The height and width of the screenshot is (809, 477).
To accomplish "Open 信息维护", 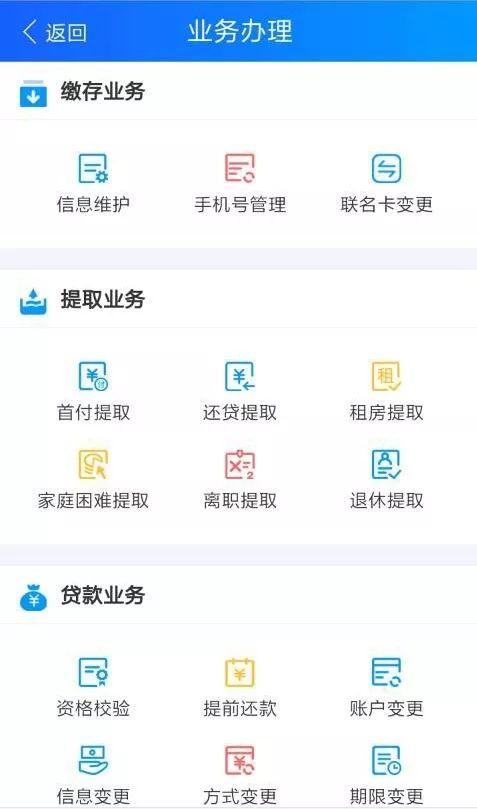I will click(x=93, y=183).
